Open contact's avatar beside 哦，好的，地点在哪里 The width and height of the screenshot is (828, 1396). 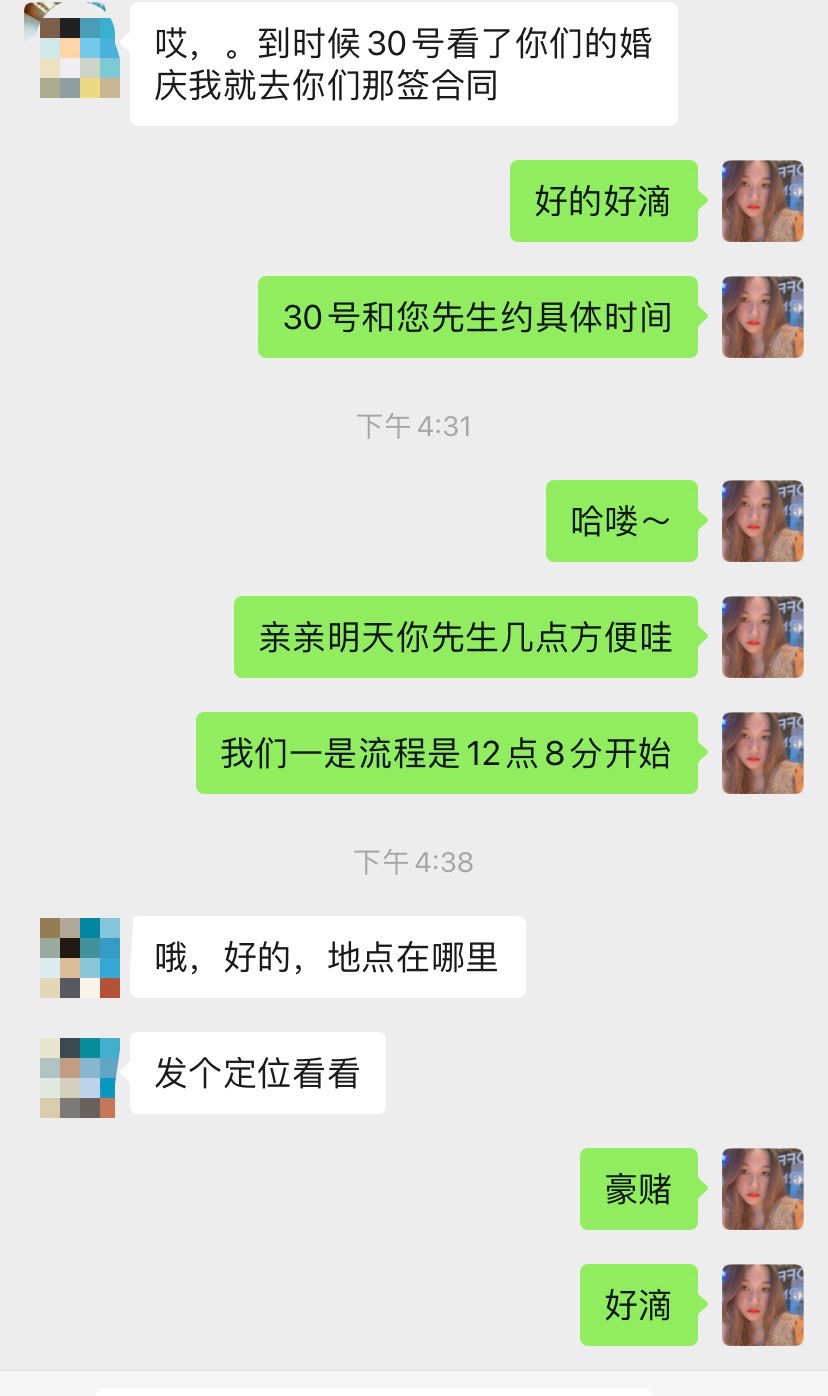coord(80,957)
